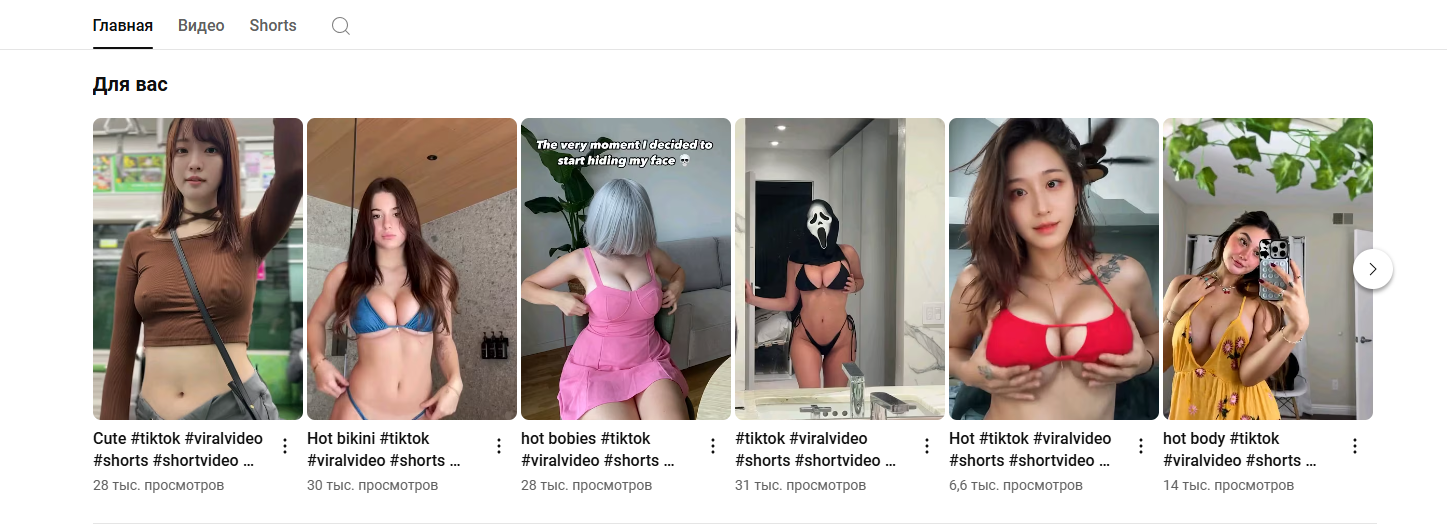The height and width of the screenshot is (528, 1447).
Task: Switch to the Видео tab
Action: pos(201,26)
